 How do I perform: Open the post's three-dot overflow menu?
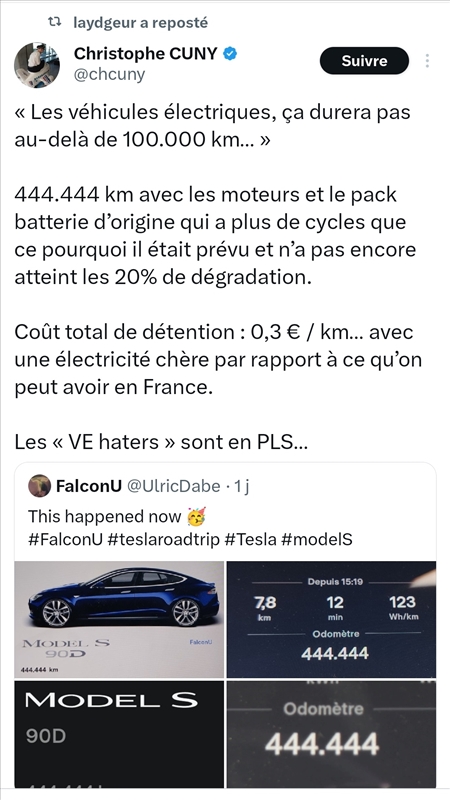[427, 61]
